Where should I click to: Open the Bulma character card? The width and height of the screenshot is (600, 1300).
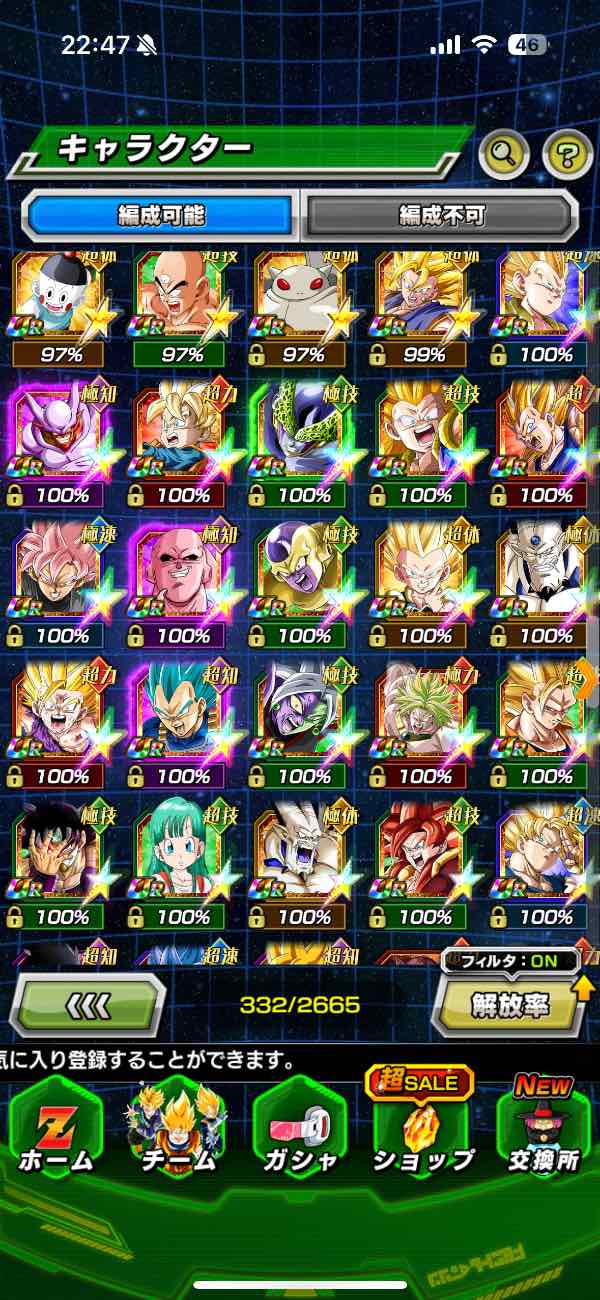tap(178, 862)
